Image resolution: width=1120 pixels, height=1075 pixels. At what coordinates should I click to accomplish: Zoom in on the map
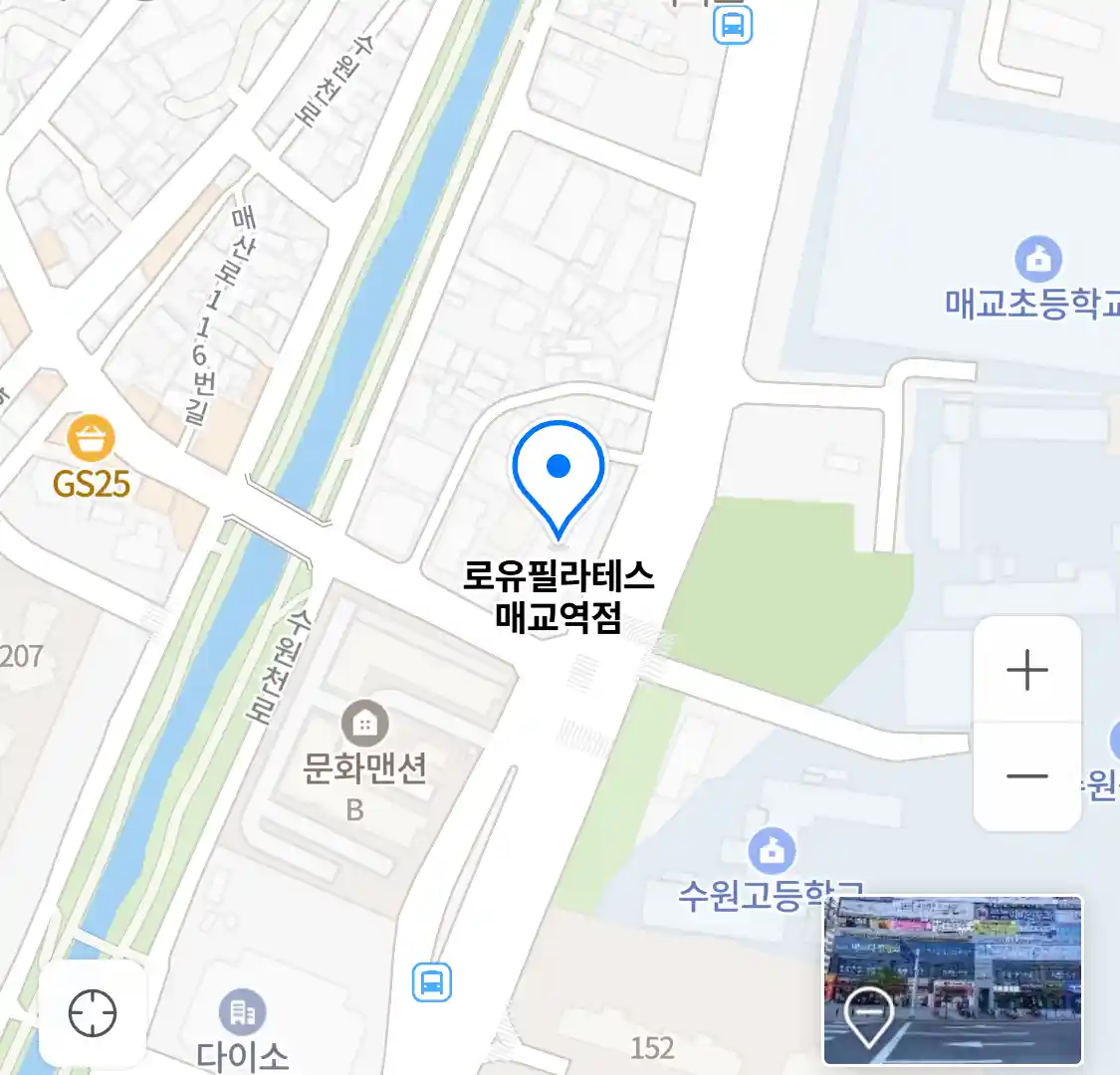pyautogui.click(x=1026, y=670)
